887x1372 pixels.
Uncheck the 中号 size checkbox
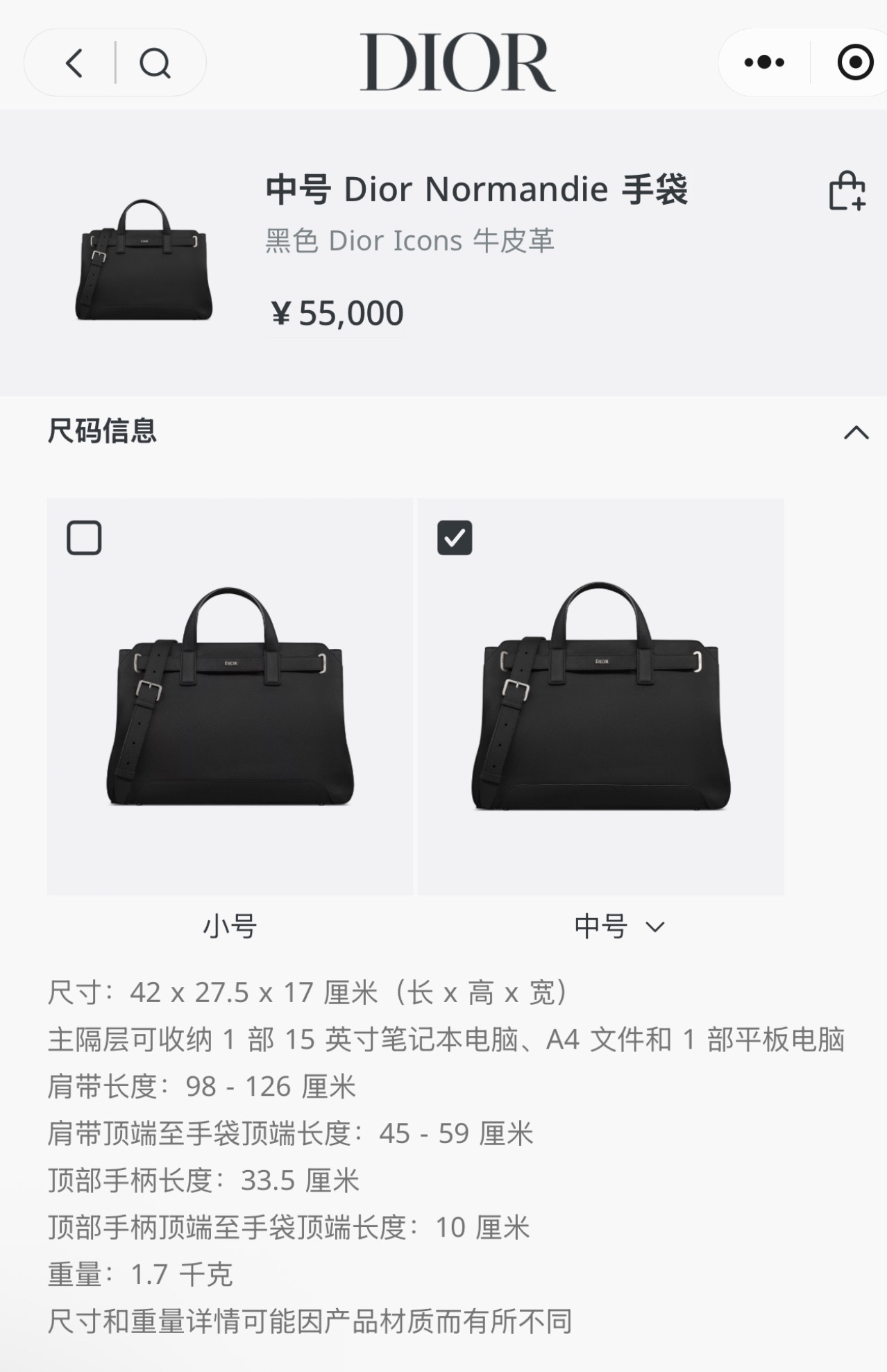[x=455, y=538]
